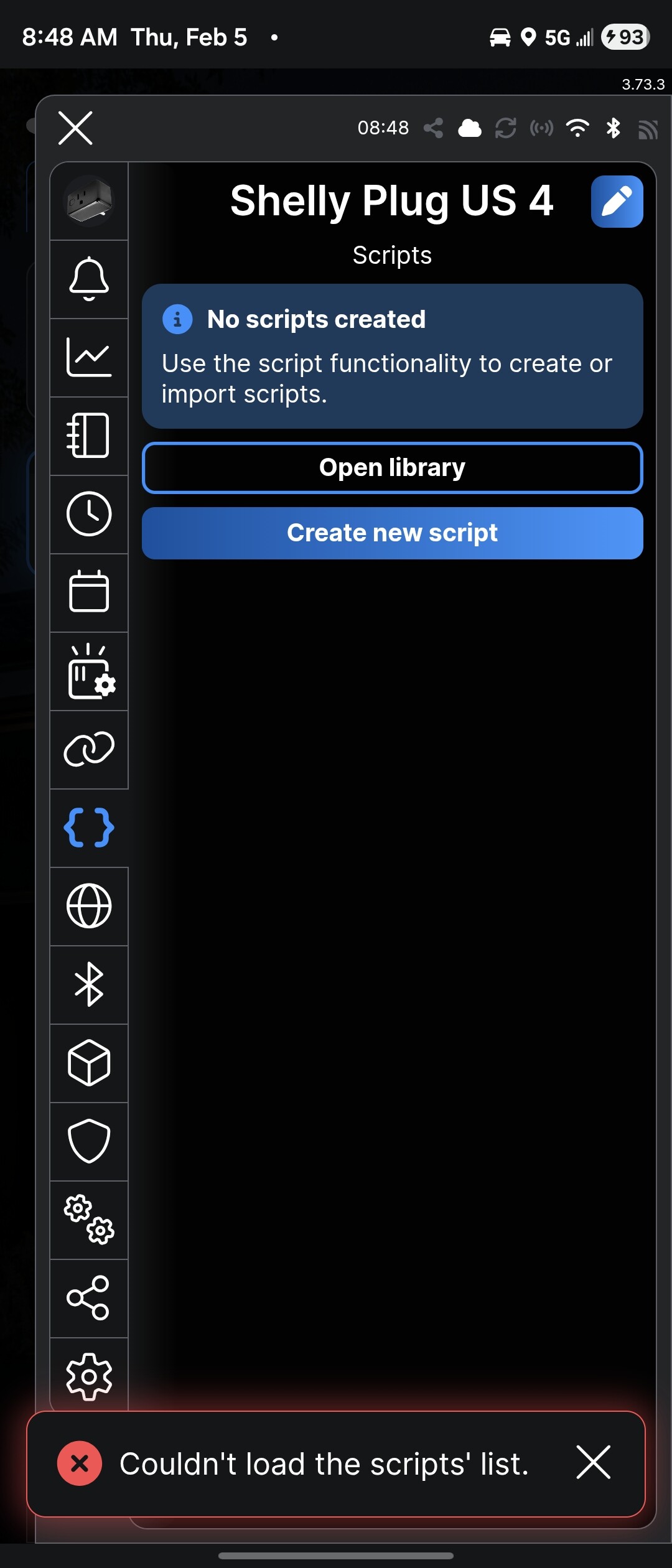Dismiss the "Couldn't load the scripts' list" error
The height and width of the screenshot is (1568, 672).
coord(593,1462)
